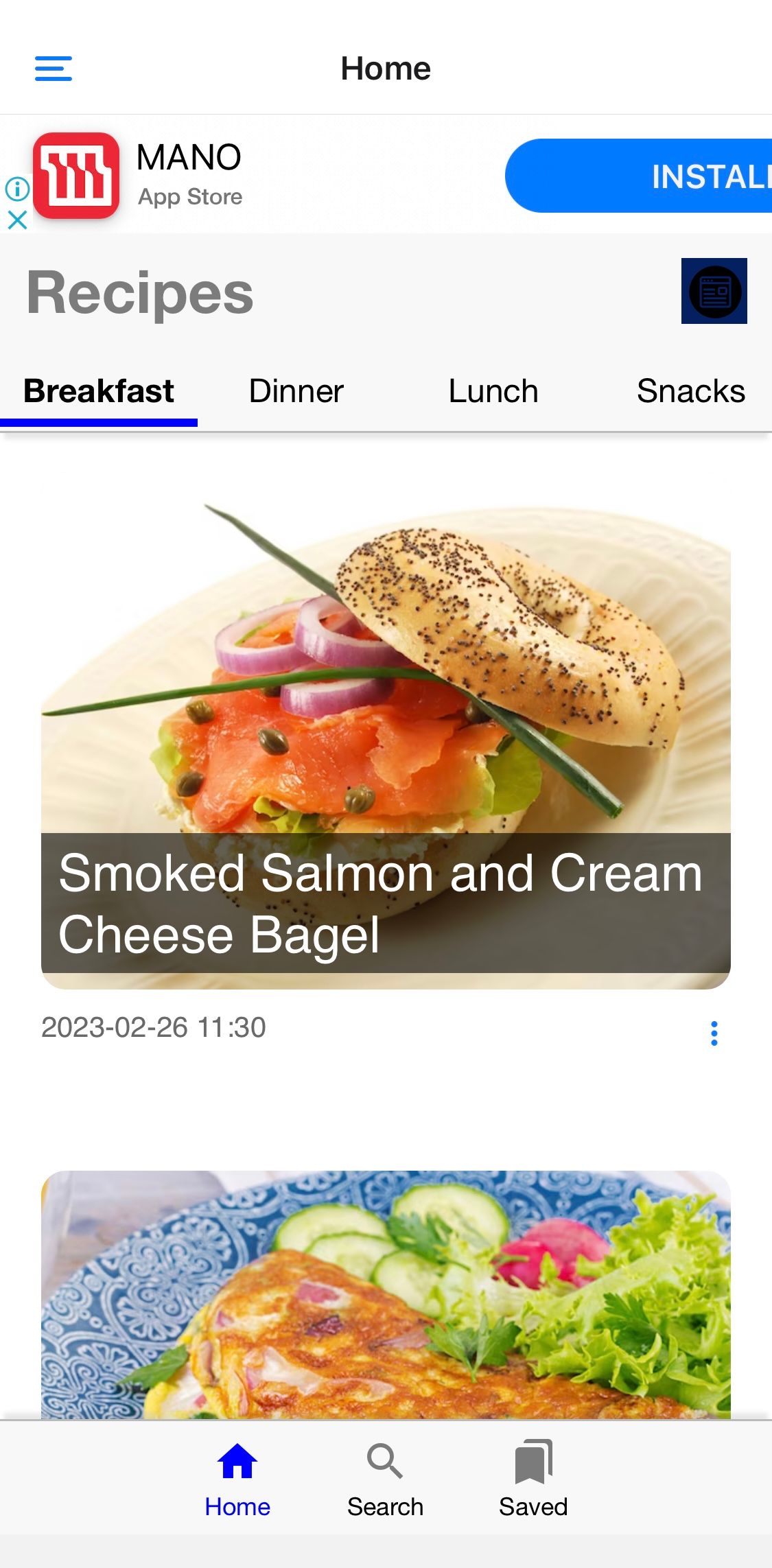Switch to the Snacks tab
The image size is (772, 1568).
[x=690, y=390]
